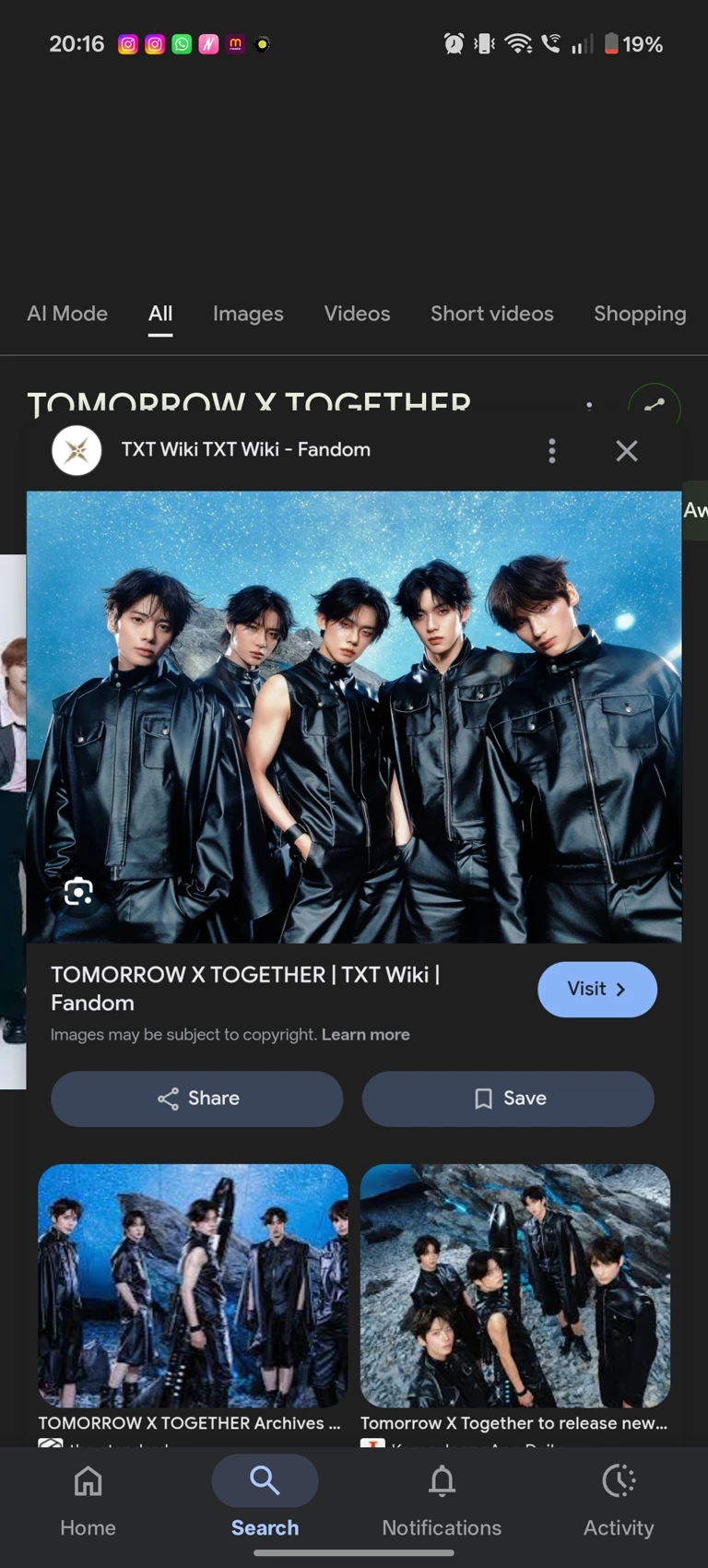Visit the TXT Wiki Fandom page
Screen dimensions: 708x1568
[596, 989]
